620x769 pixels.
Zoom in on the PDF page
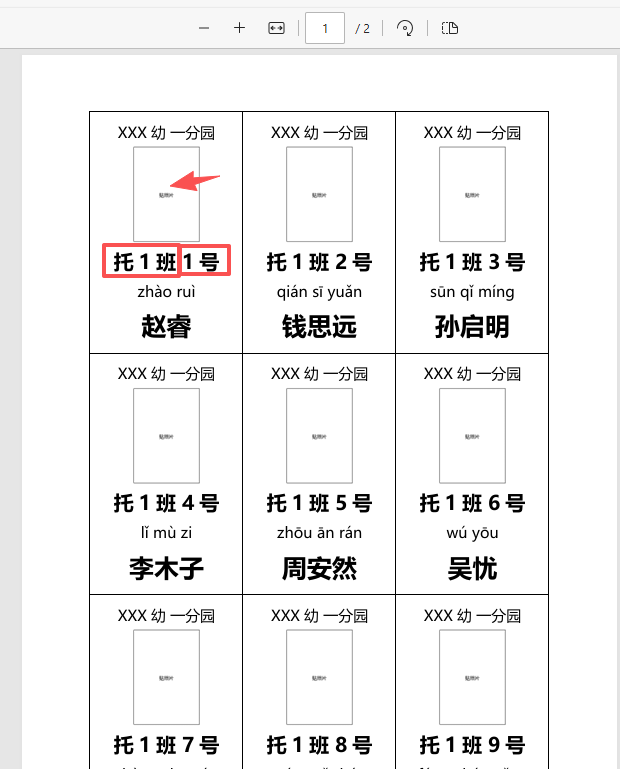[x=239, y=28]
